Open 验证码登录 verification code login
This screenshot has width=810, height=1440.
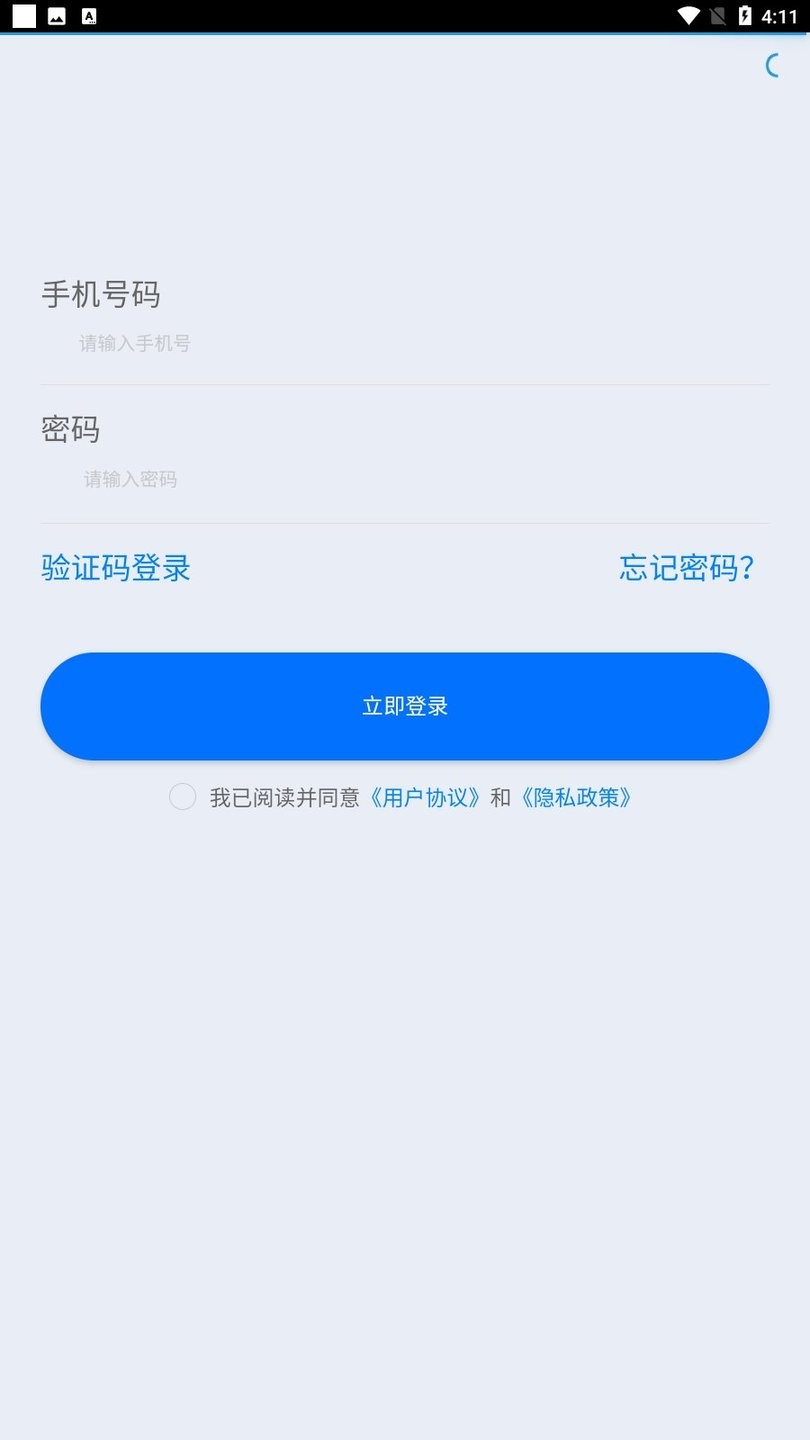[114, 567]
